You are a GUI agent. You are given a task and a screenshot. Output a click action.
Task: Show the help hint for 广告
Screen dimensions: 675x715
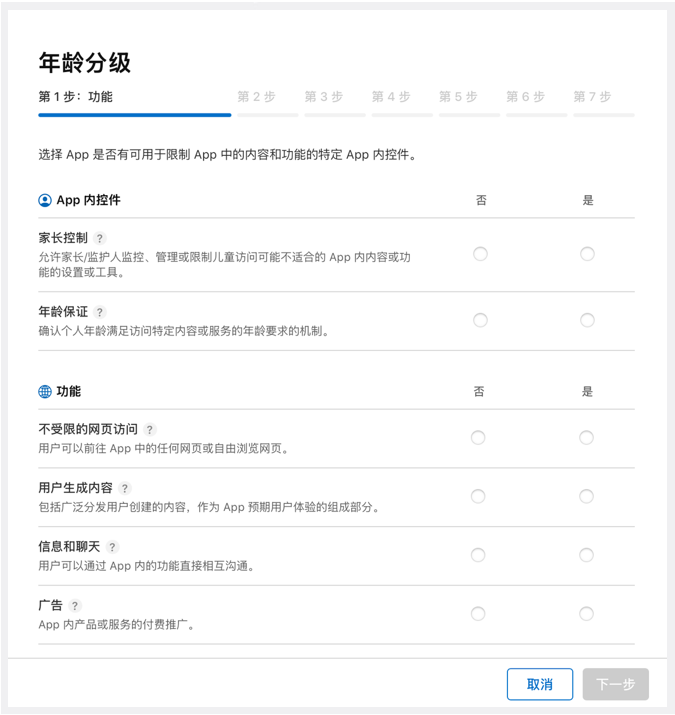point(75,606)
